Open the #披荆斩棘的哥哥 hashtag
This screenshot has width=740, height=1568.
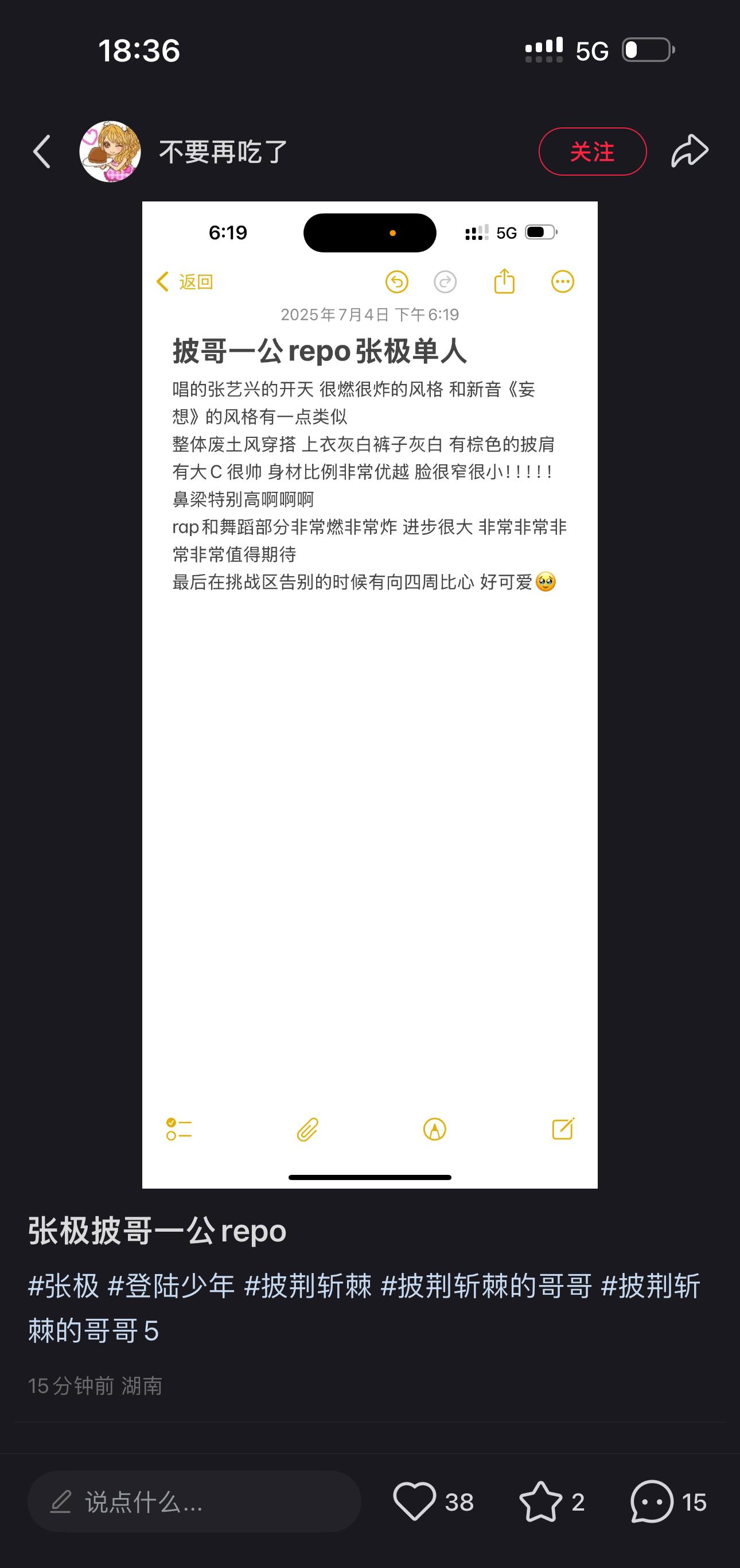point(486,1286)
